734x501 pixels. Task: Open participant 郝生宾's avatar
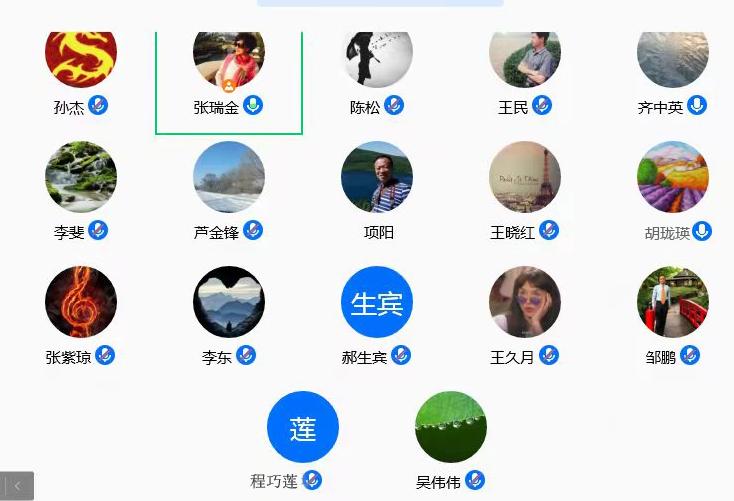pos(377,302)
